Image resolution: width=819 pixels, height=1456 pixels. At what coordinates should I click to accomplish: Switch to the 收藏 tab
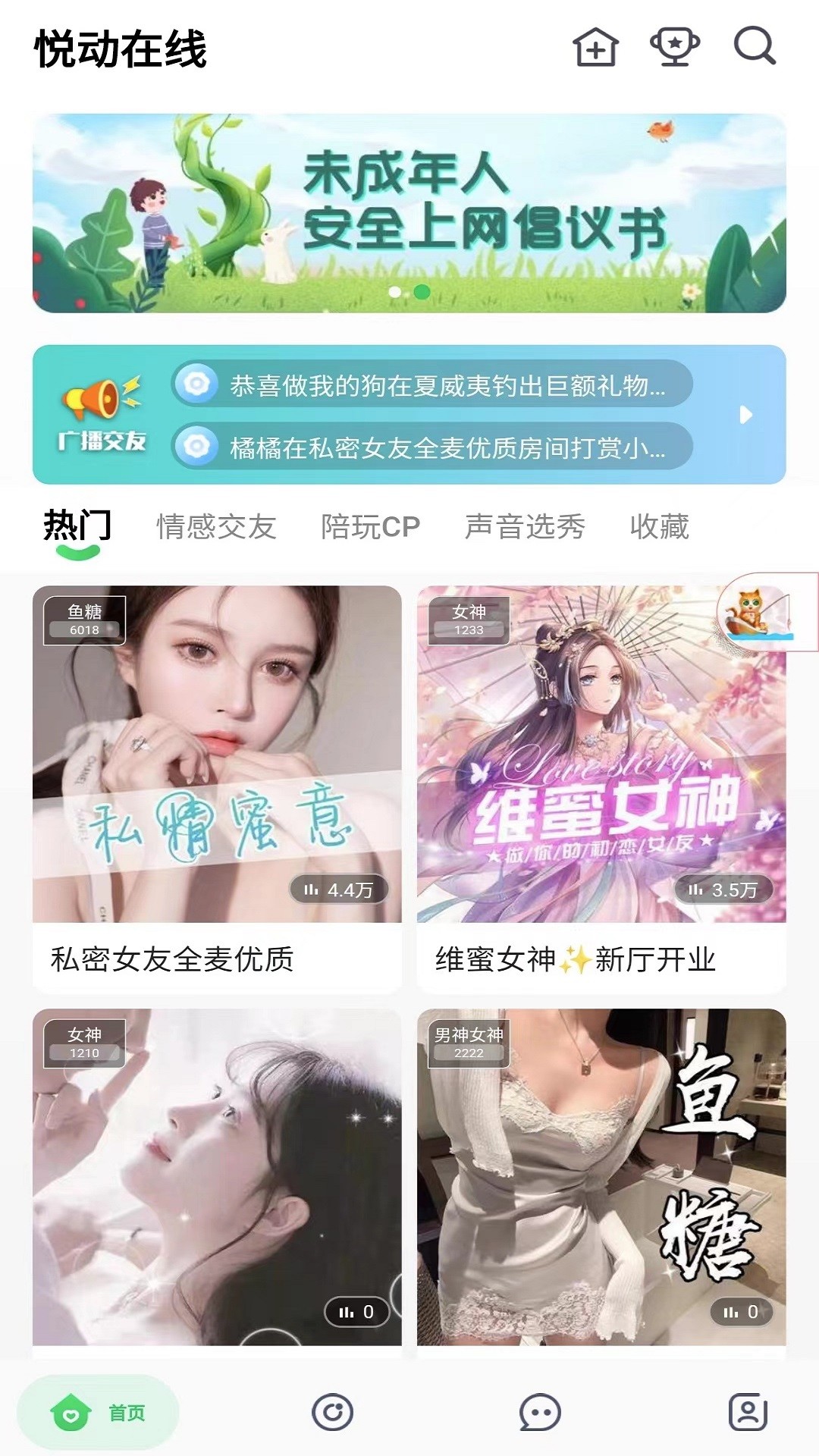coord(659,526)
